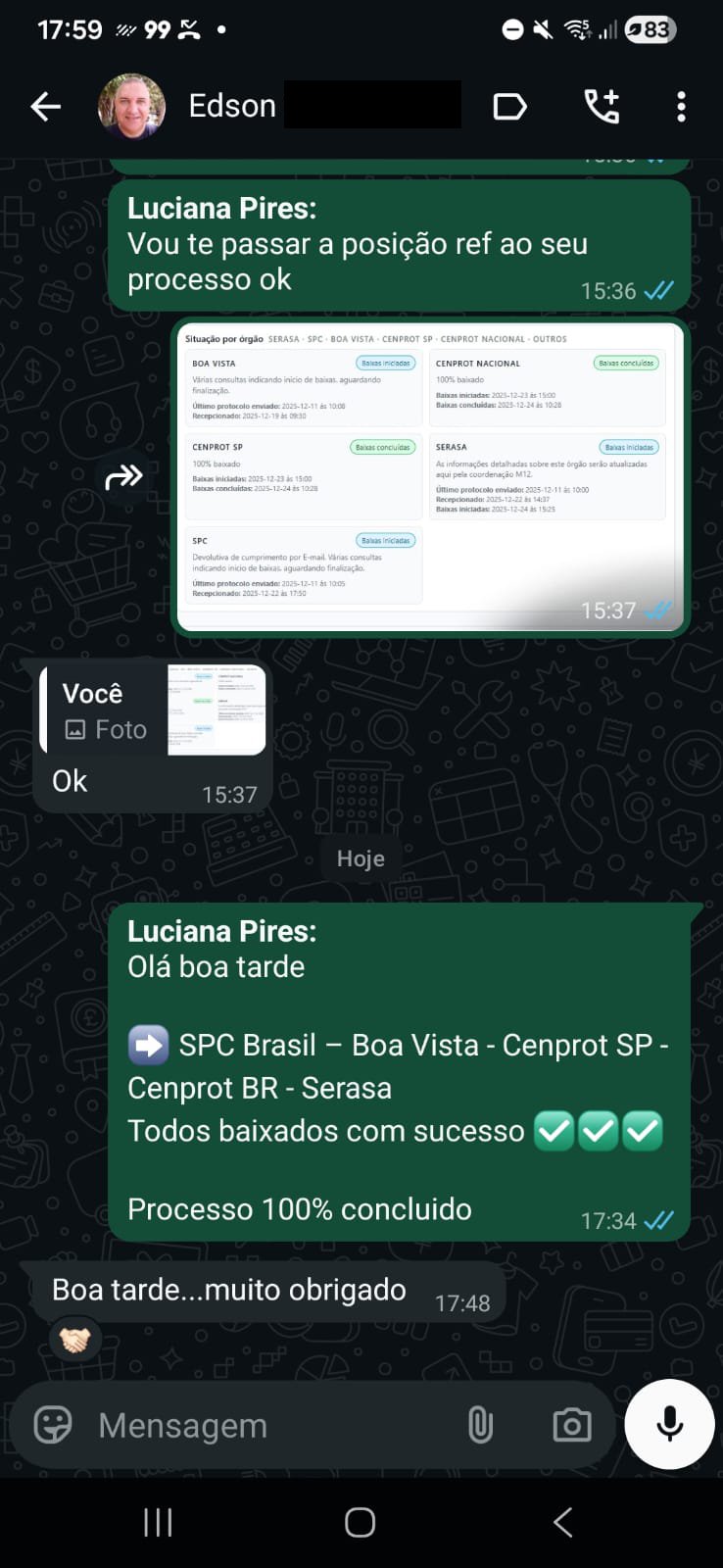Open the three-dot overflow menu
This screenshot has width=723, height=1568.
tap(681, 106)
